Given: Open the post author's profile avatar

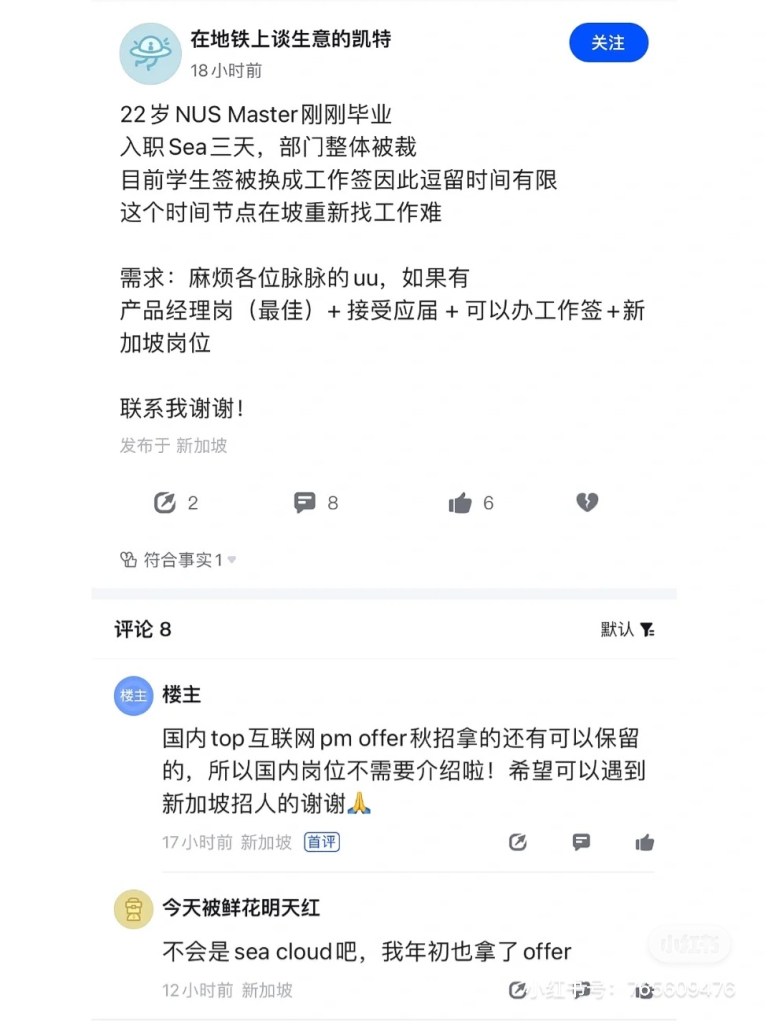Looking at the screenshot, I should pyautogui.click(x=150, y=53).
